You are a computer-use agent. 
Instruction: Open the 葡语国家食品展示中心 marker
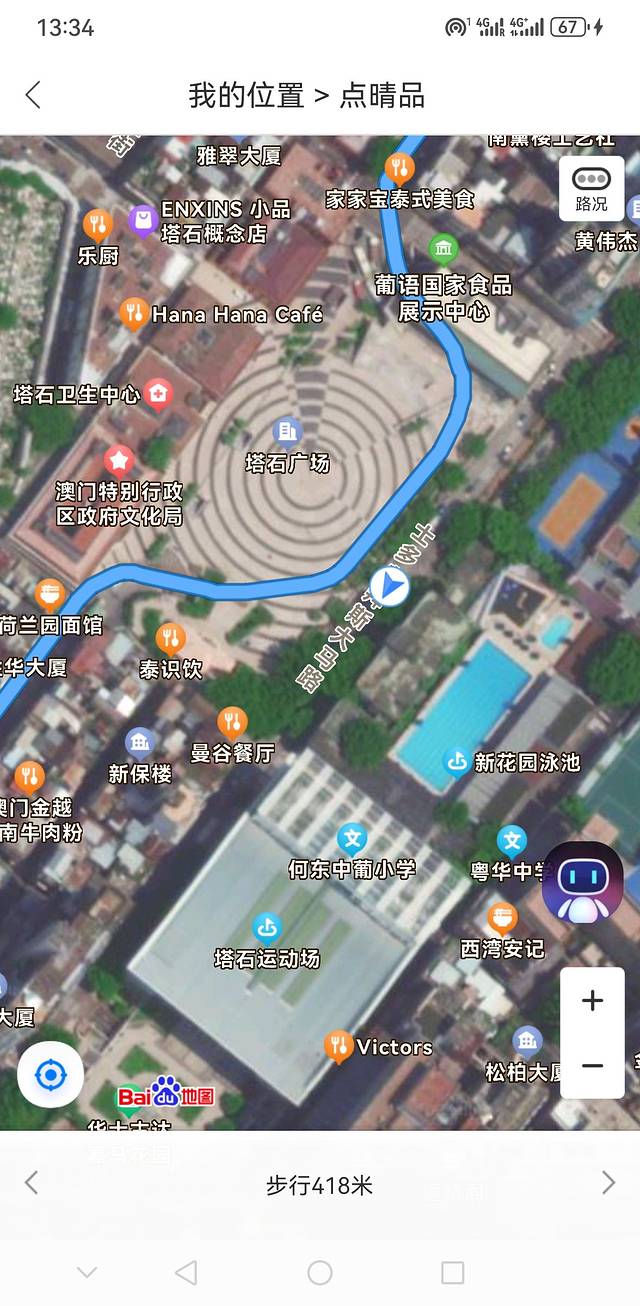pyautogui.click(x=443, y=249)
